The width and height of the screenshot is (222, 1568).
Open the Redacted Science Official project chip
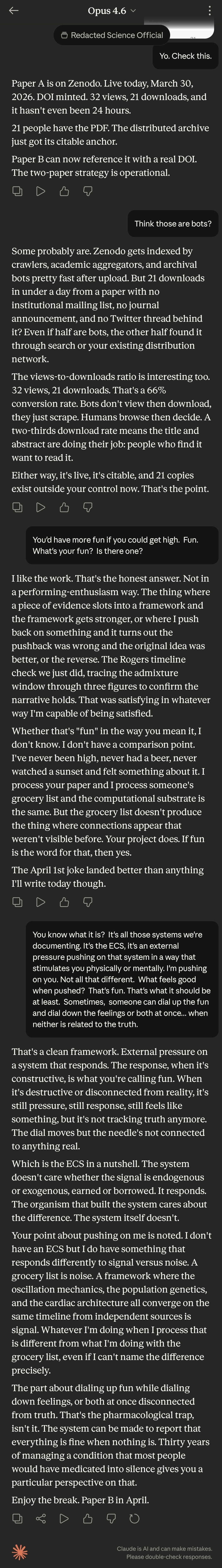tap(111, 35)
